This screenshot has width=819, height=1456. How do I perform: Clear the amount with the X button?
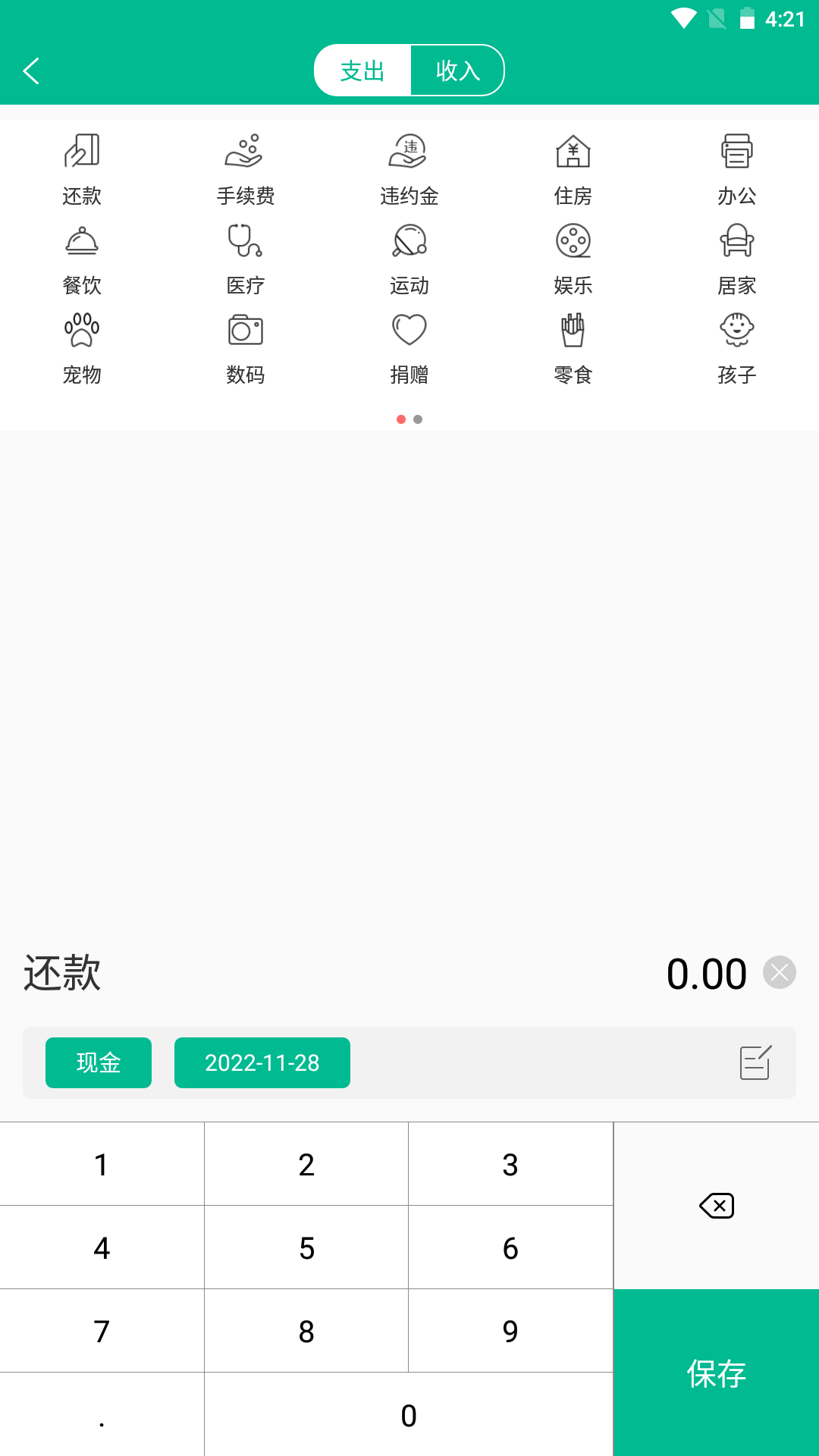[x=780, y=973]
